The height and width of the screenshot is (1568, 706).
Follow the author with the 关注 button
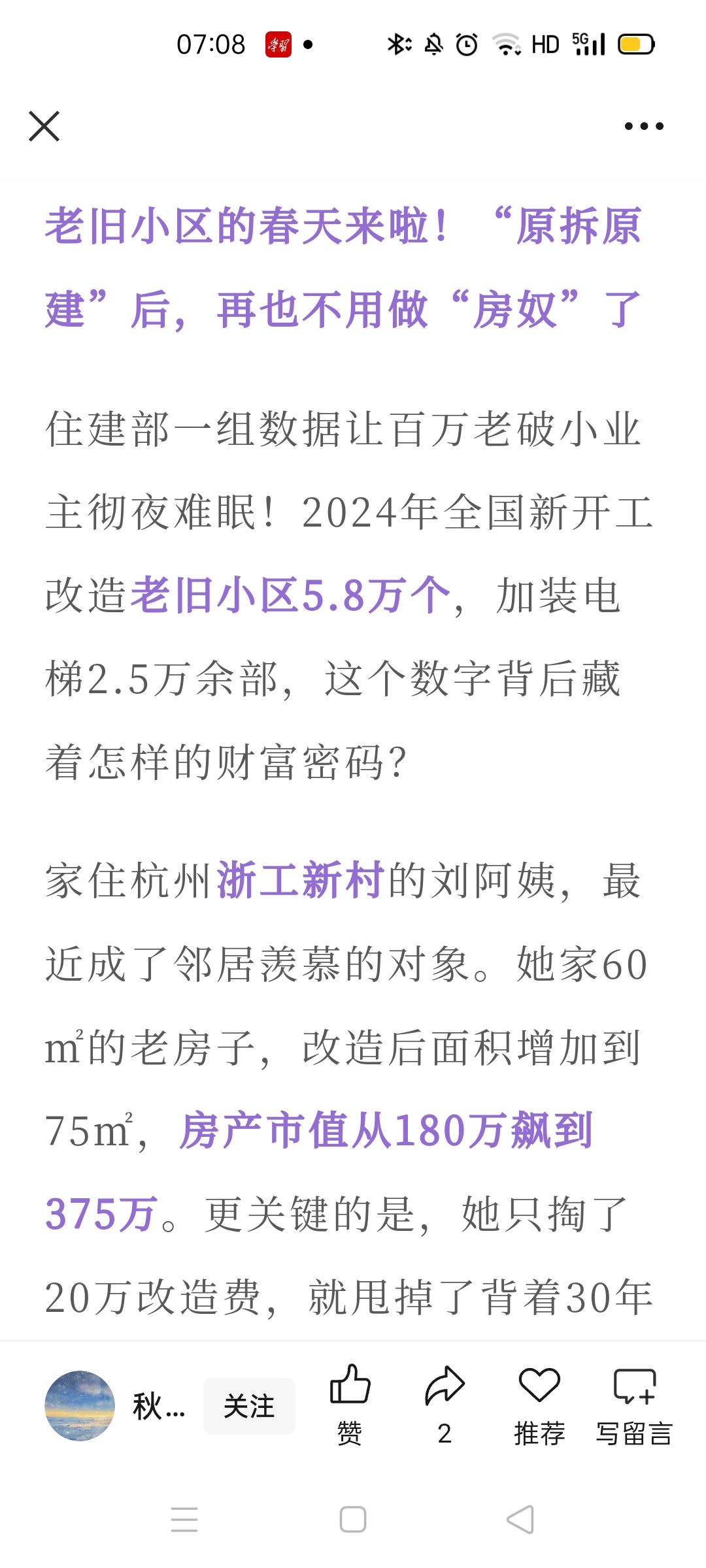249,1406
